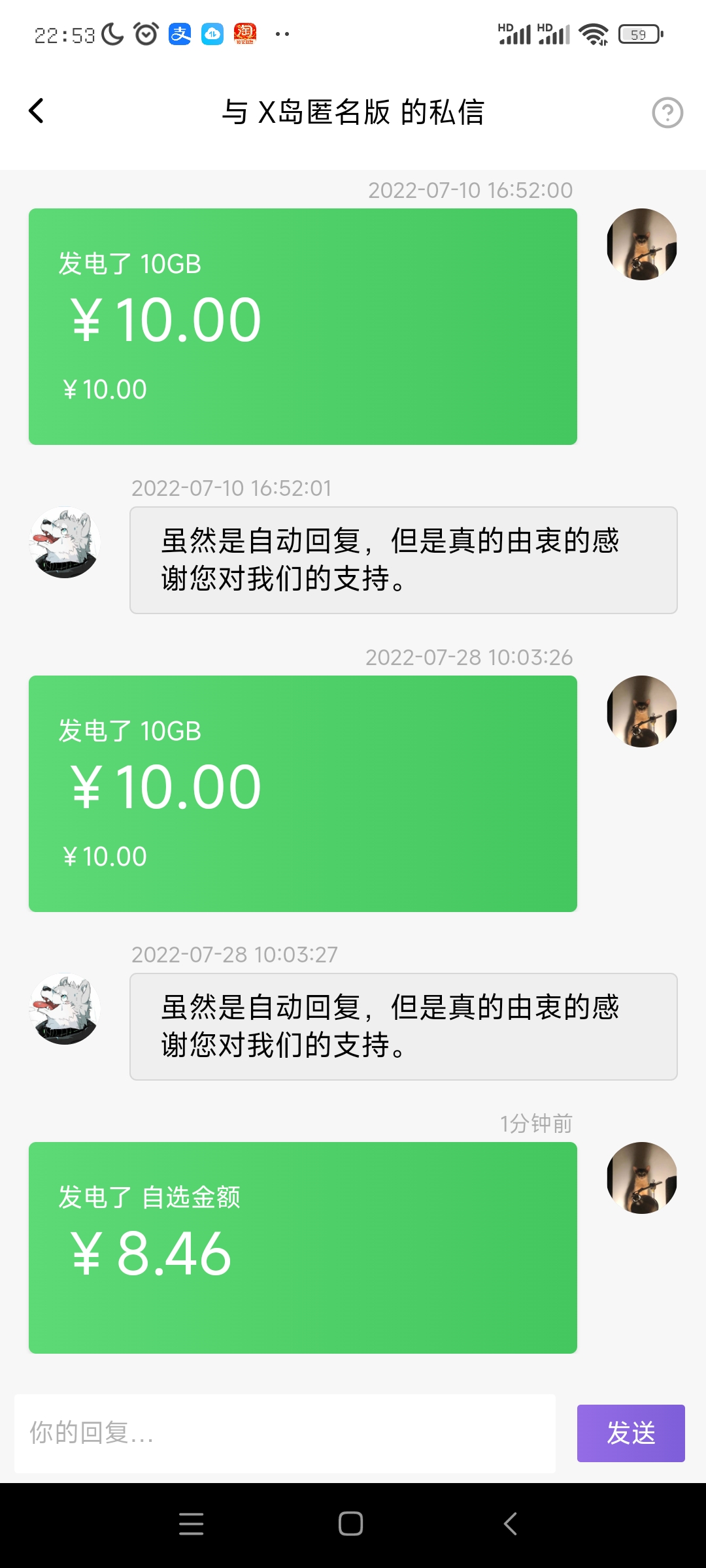Open the system recent apps menu

pos(192,1524)
